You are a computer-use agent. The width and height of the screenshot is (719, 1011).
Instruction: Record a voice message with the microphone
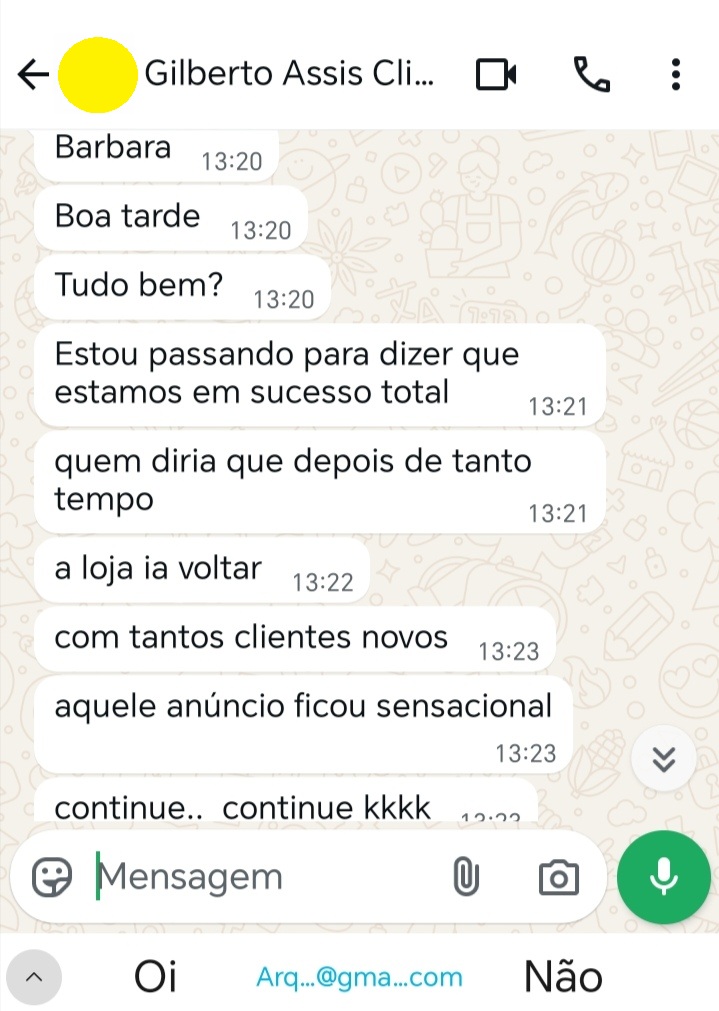click(x=663, y=878)
